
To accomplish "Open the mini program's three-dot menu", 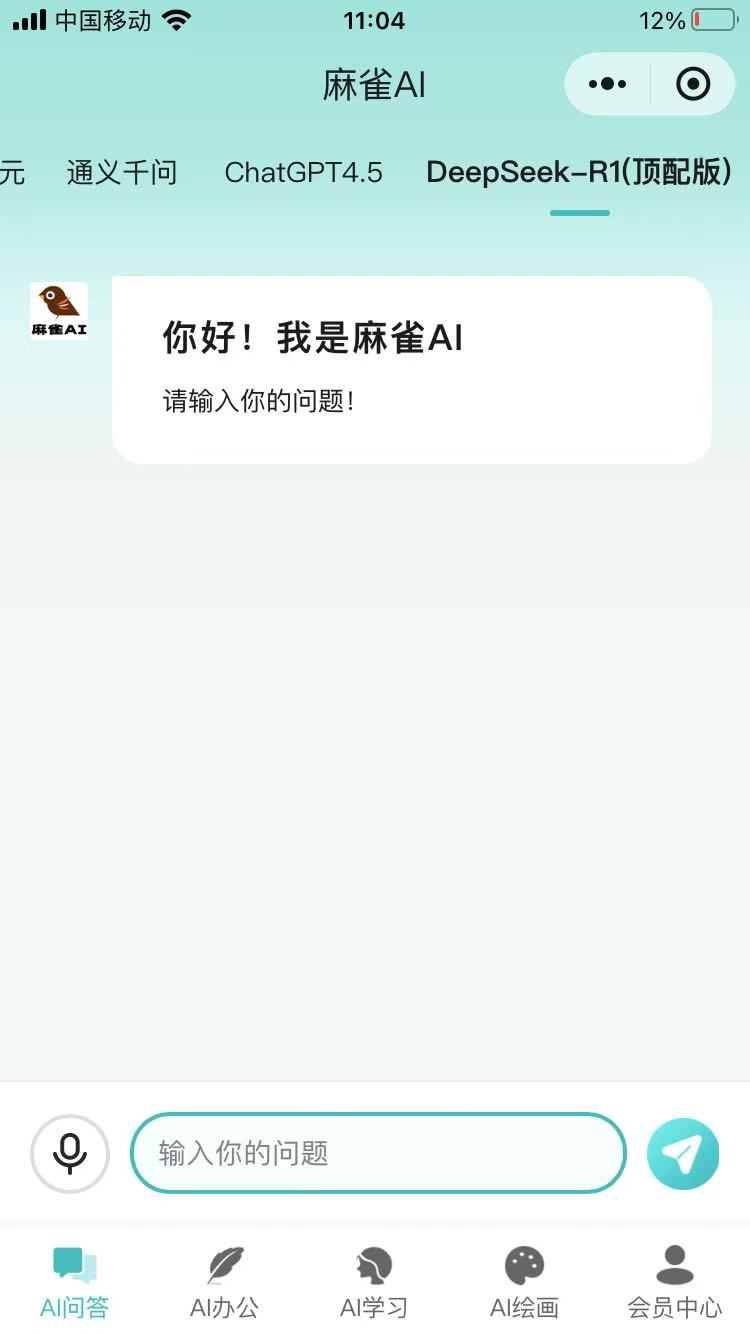I will click(607, 84).
